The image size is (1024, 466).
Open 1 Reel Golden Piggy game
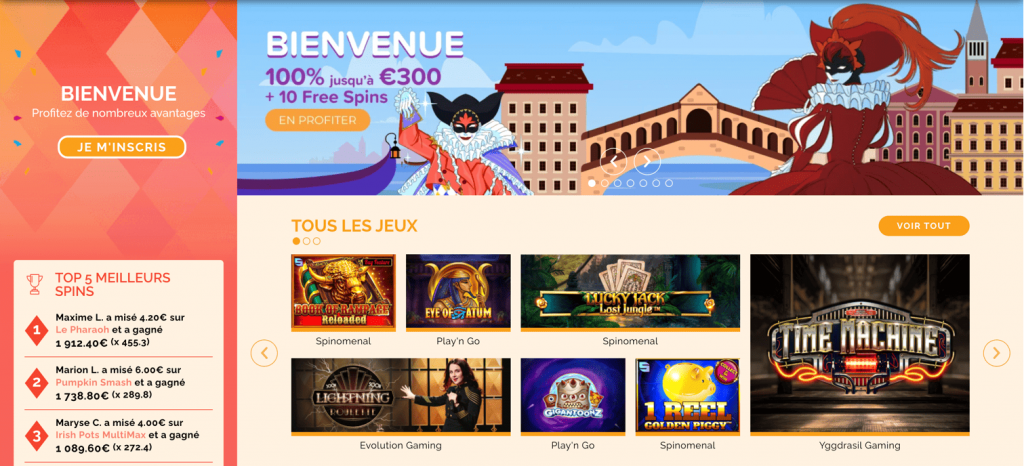(687, 395)
